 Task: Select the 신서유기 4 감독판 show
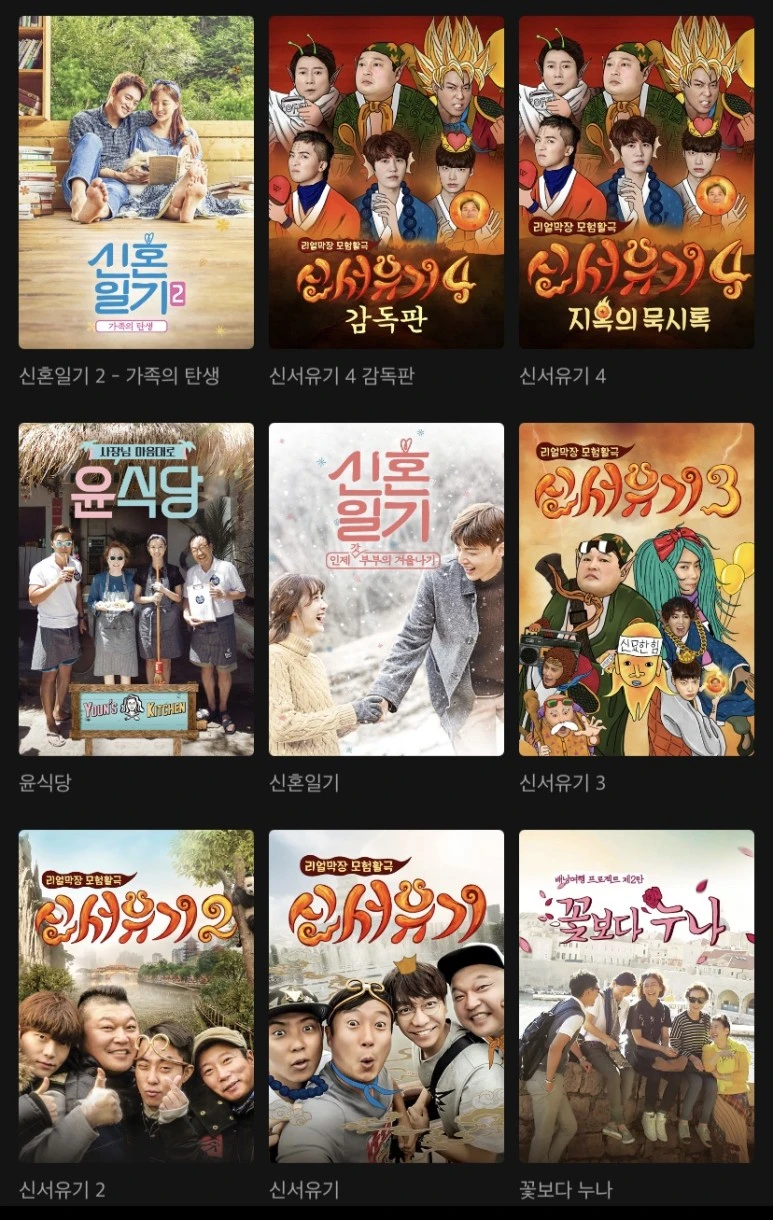pyautogui.click(x=386, y=182)
